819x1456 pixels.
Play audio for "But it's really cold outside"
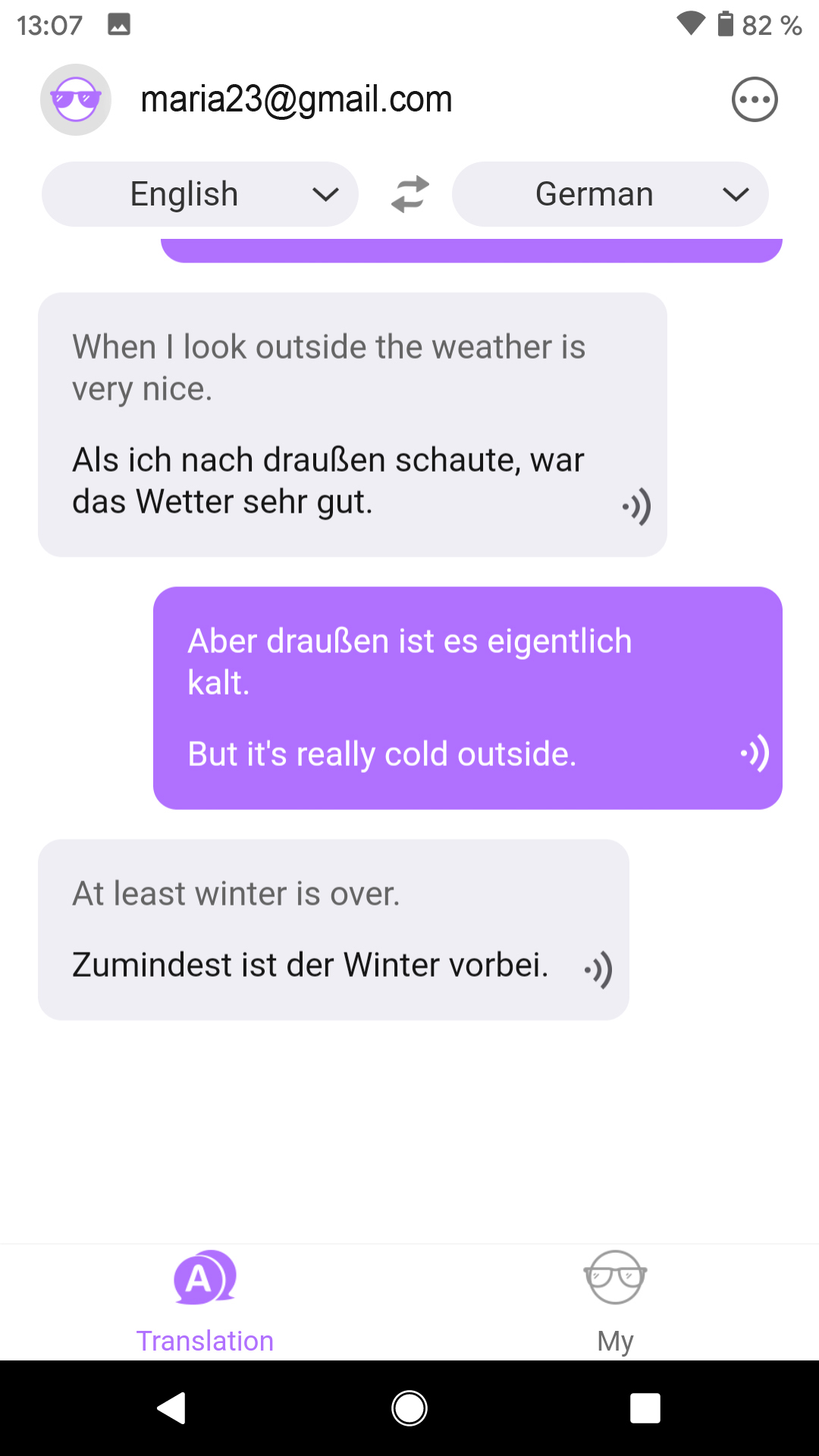point(755,753)
